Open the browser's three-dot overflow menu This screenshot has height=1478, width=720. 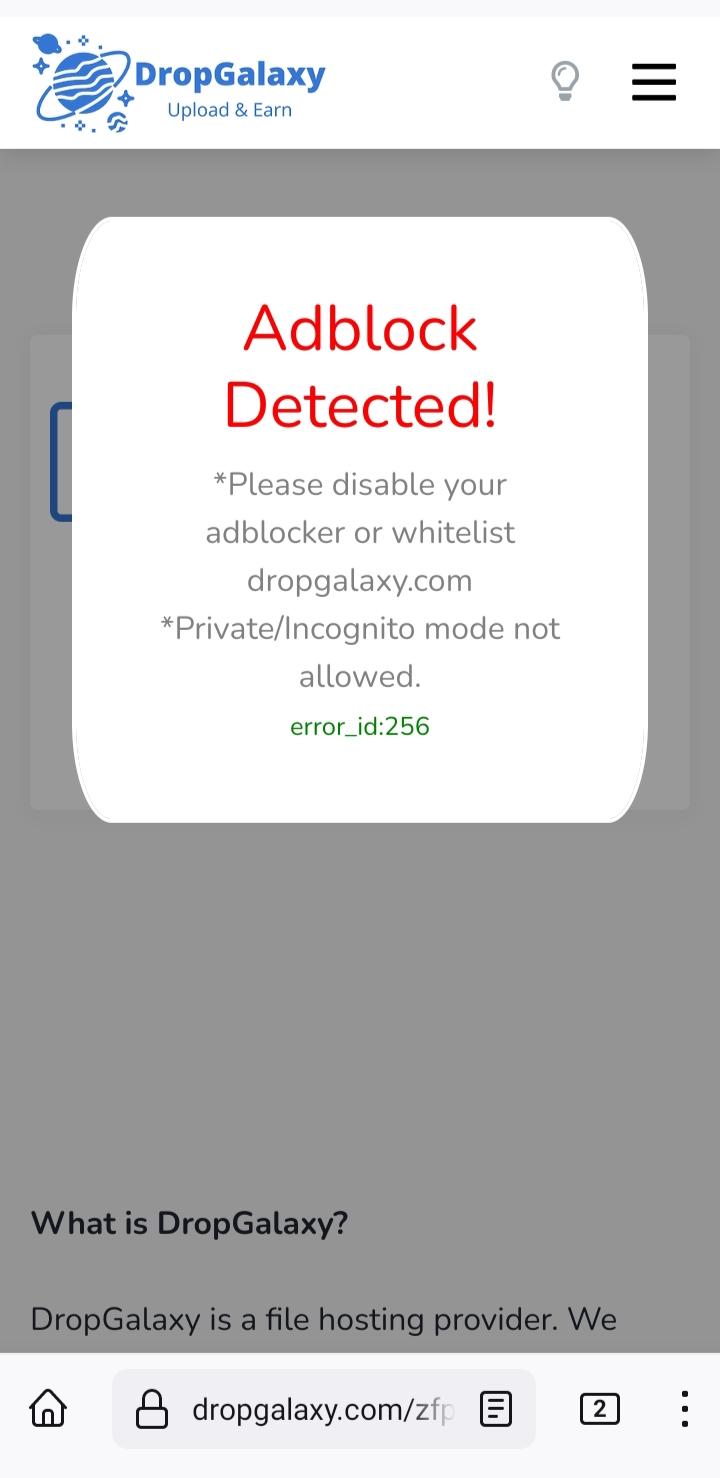pos(684,1409)
